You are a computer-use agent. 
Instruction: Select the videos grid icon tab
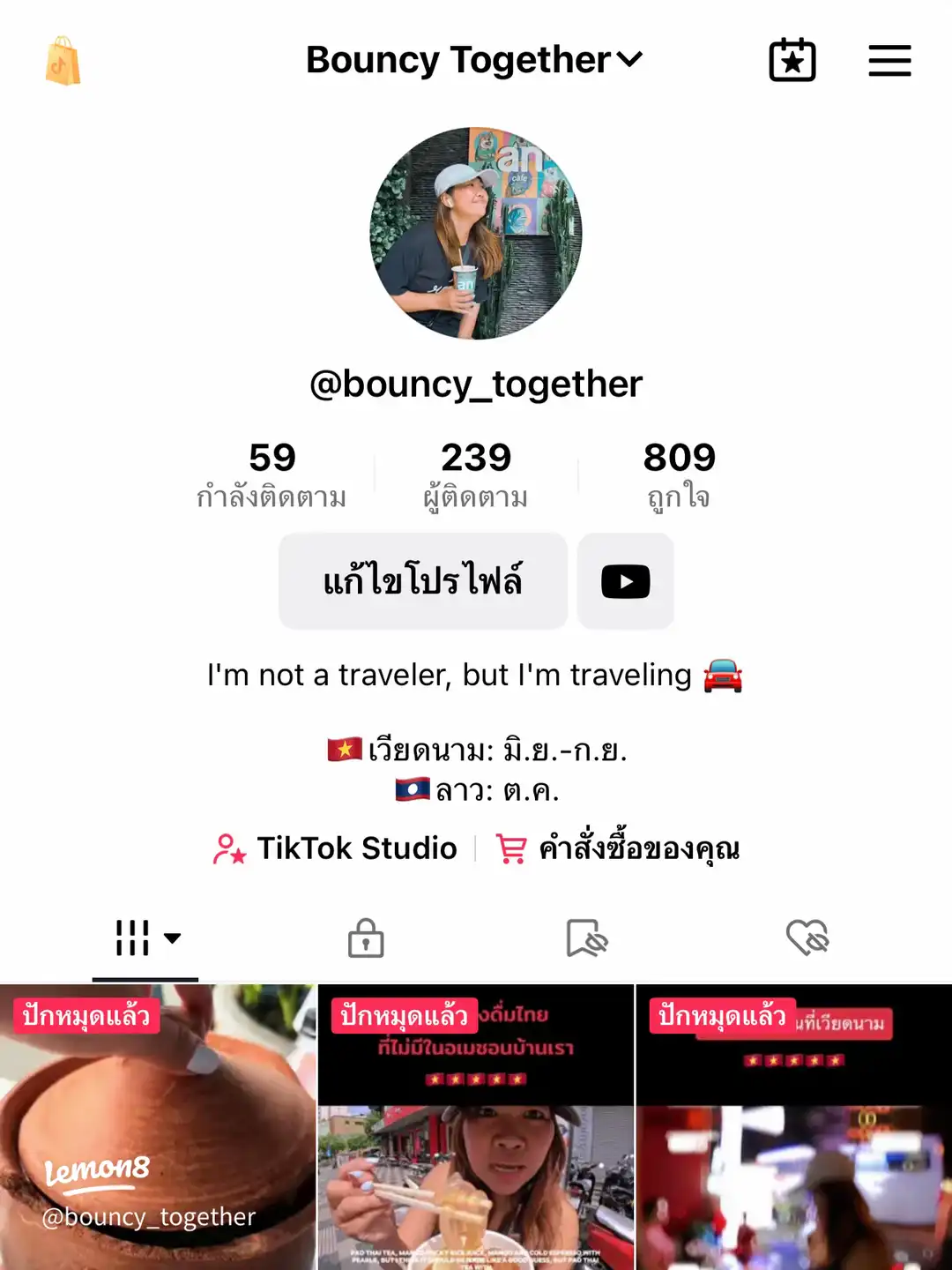click(x=134, y=938)
